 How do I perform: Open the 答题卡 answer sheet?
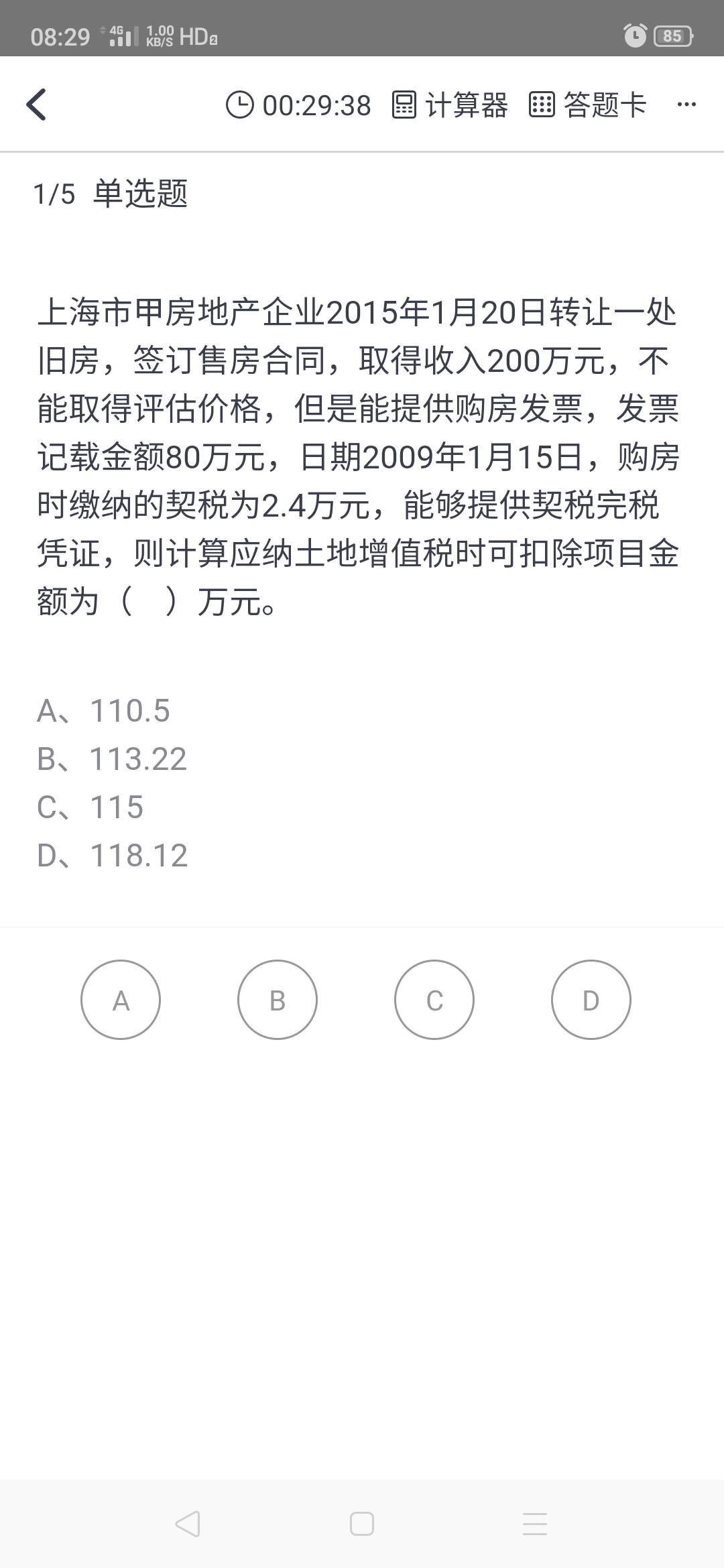[x=588, y=105]
